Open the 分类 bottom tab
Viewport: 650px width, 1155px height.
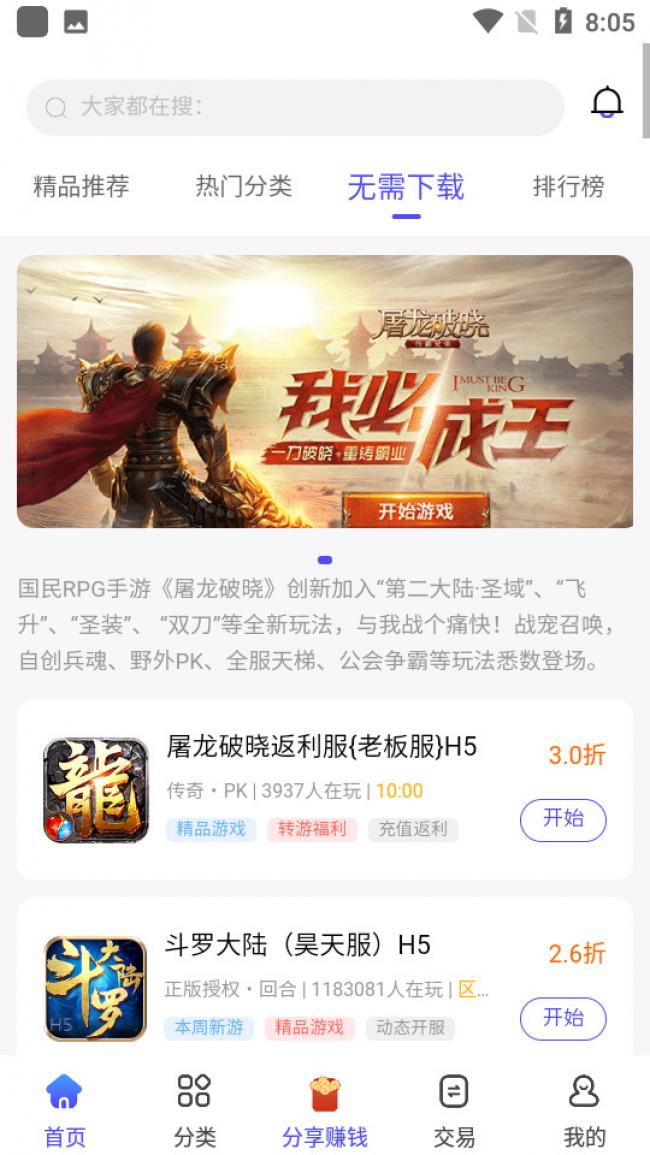point(194,1108)
